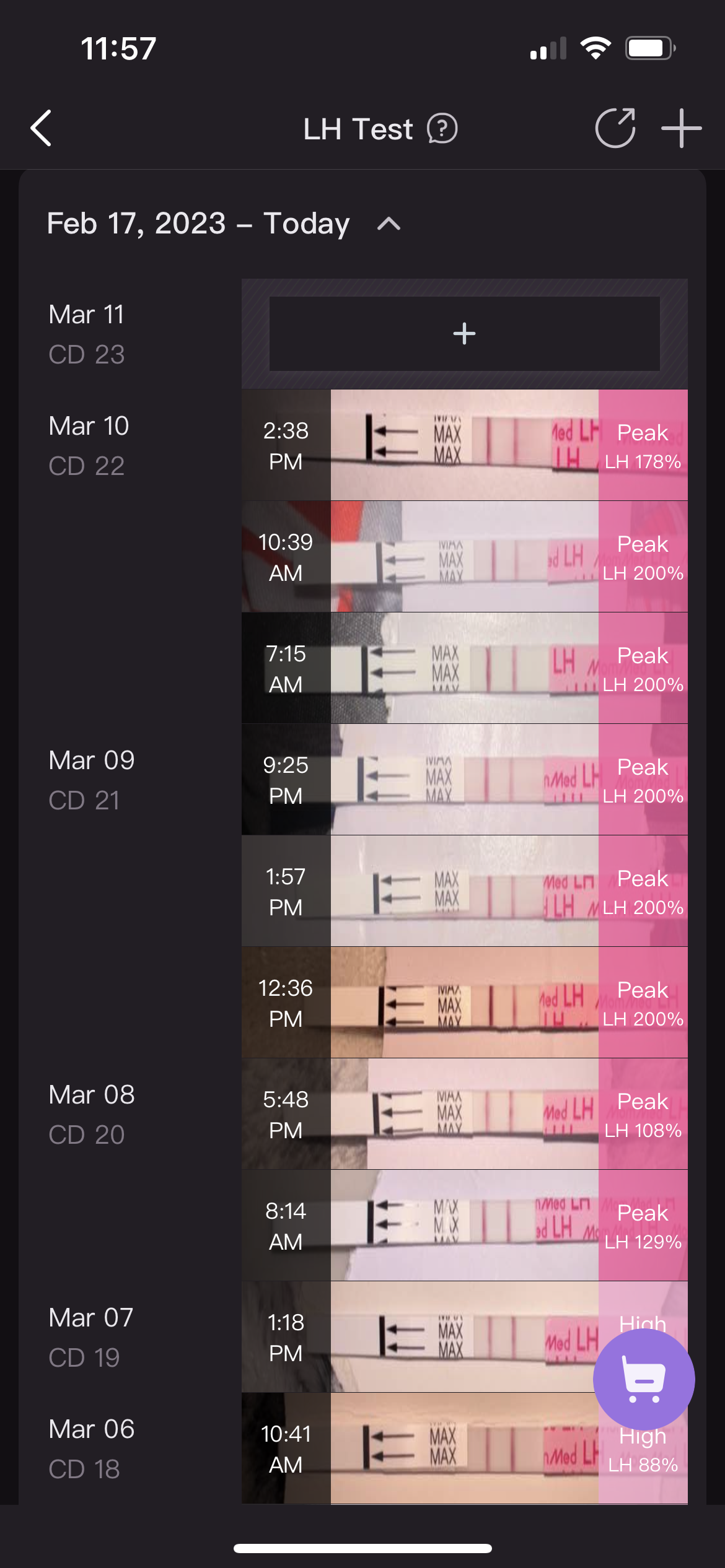Screen dimensions: 725x1568
Task: Open the 2:38 PM test with LH 178%
Action: click(465, 445)
